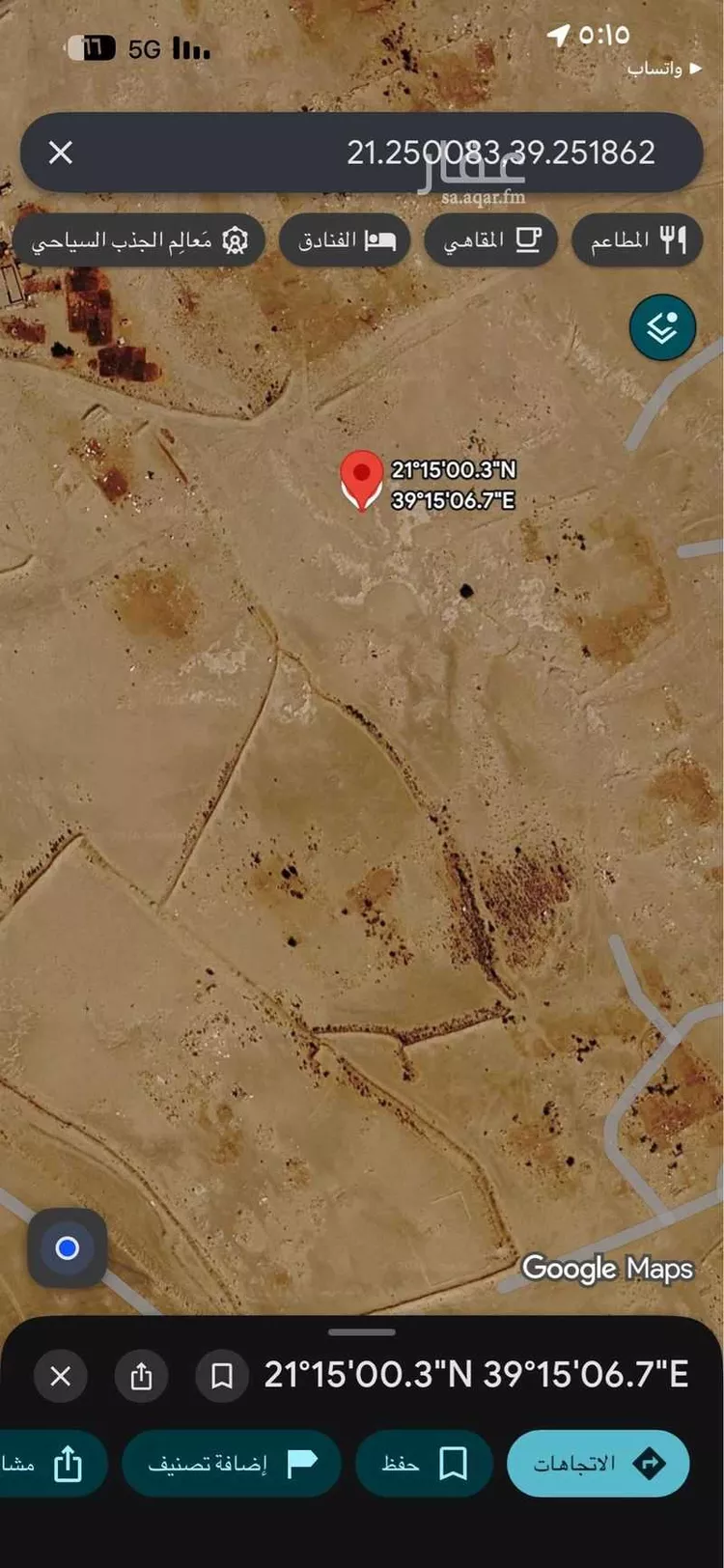This screenshot has width=724, height=1568.
Task: Center map on my current location
Action: pyautogui.click(x=68, y=1247)
